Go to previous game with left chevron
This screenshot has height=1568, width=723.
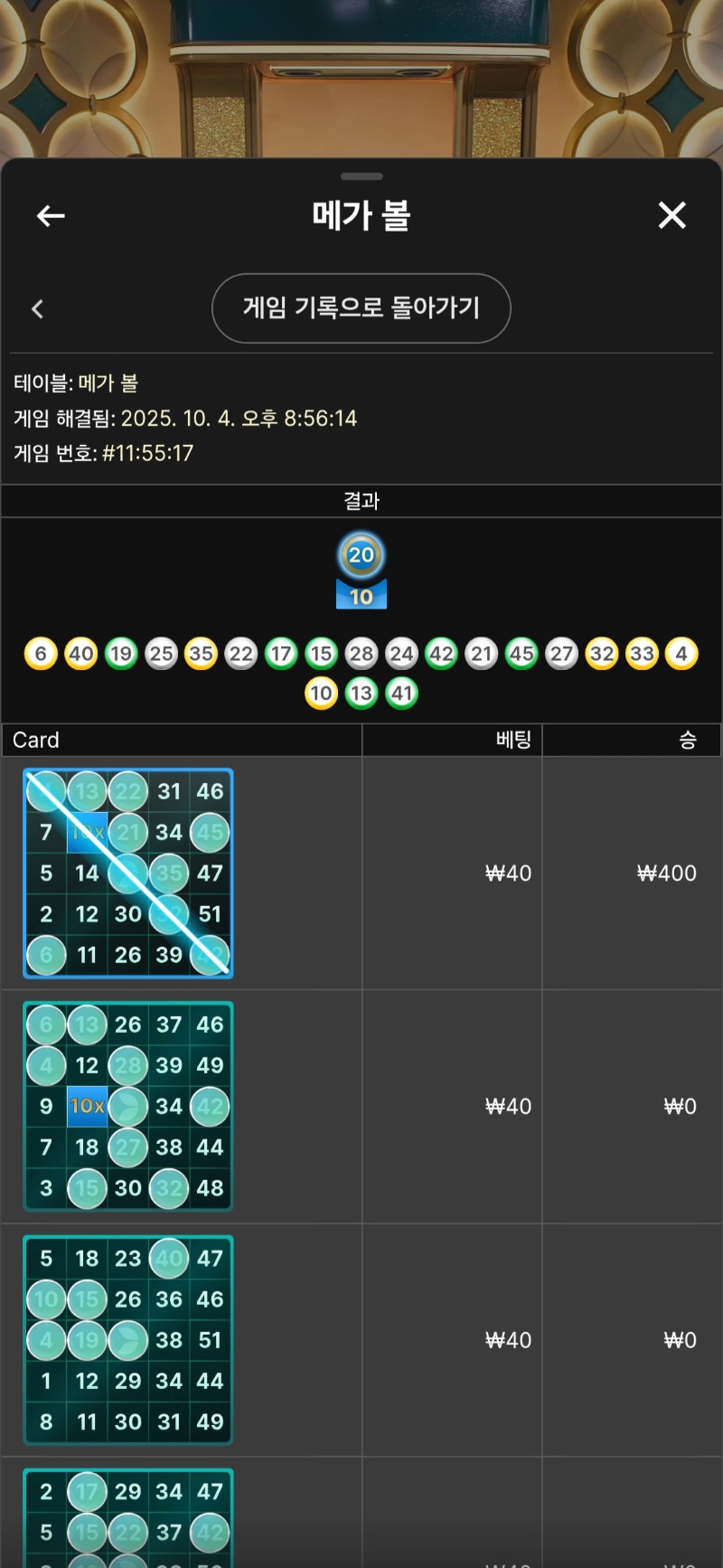point(37,309)
